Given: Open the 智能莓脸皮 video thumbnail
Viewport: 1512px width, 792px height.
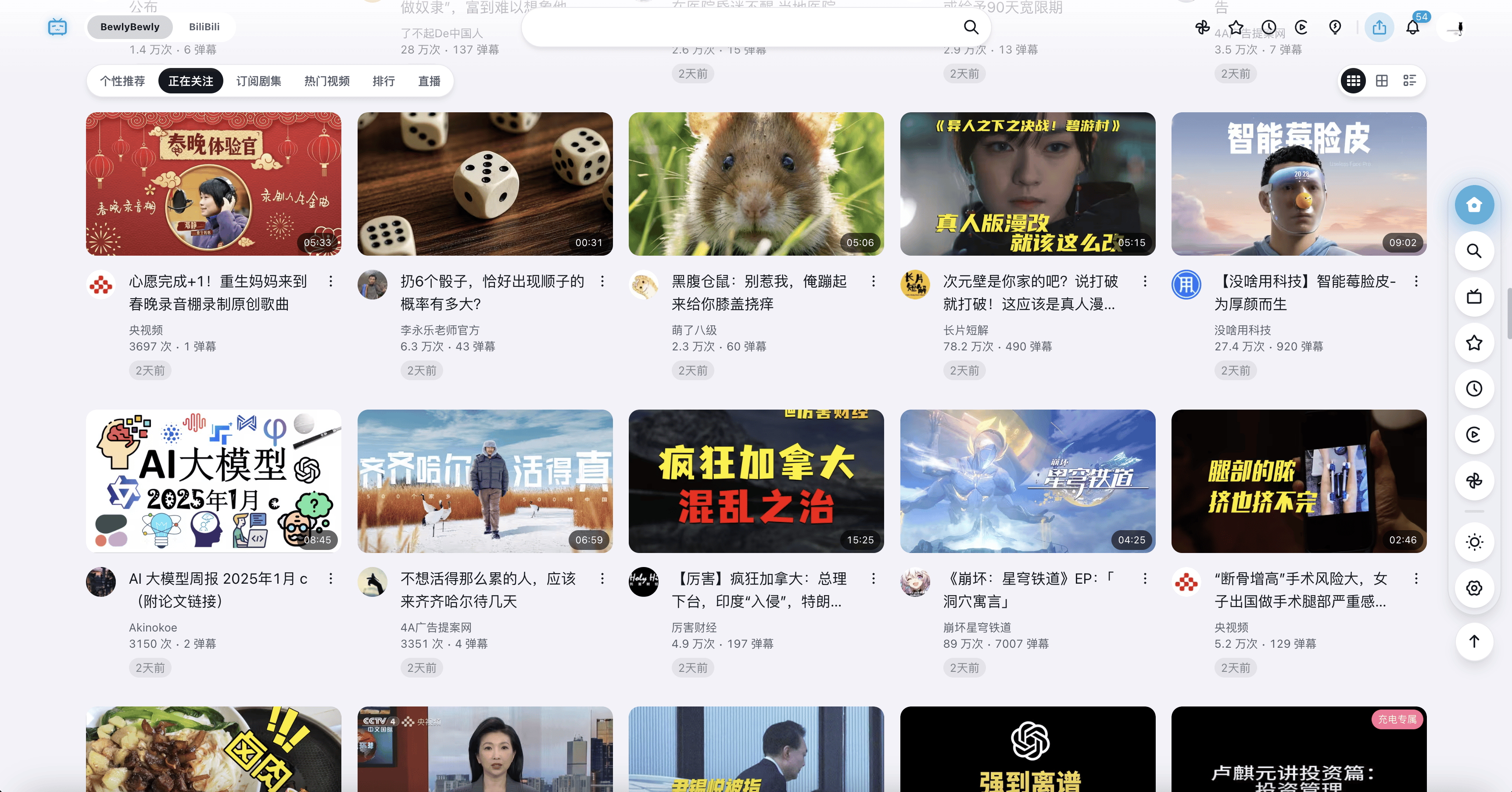Looking at the screenshot, I should point(1298,184).
